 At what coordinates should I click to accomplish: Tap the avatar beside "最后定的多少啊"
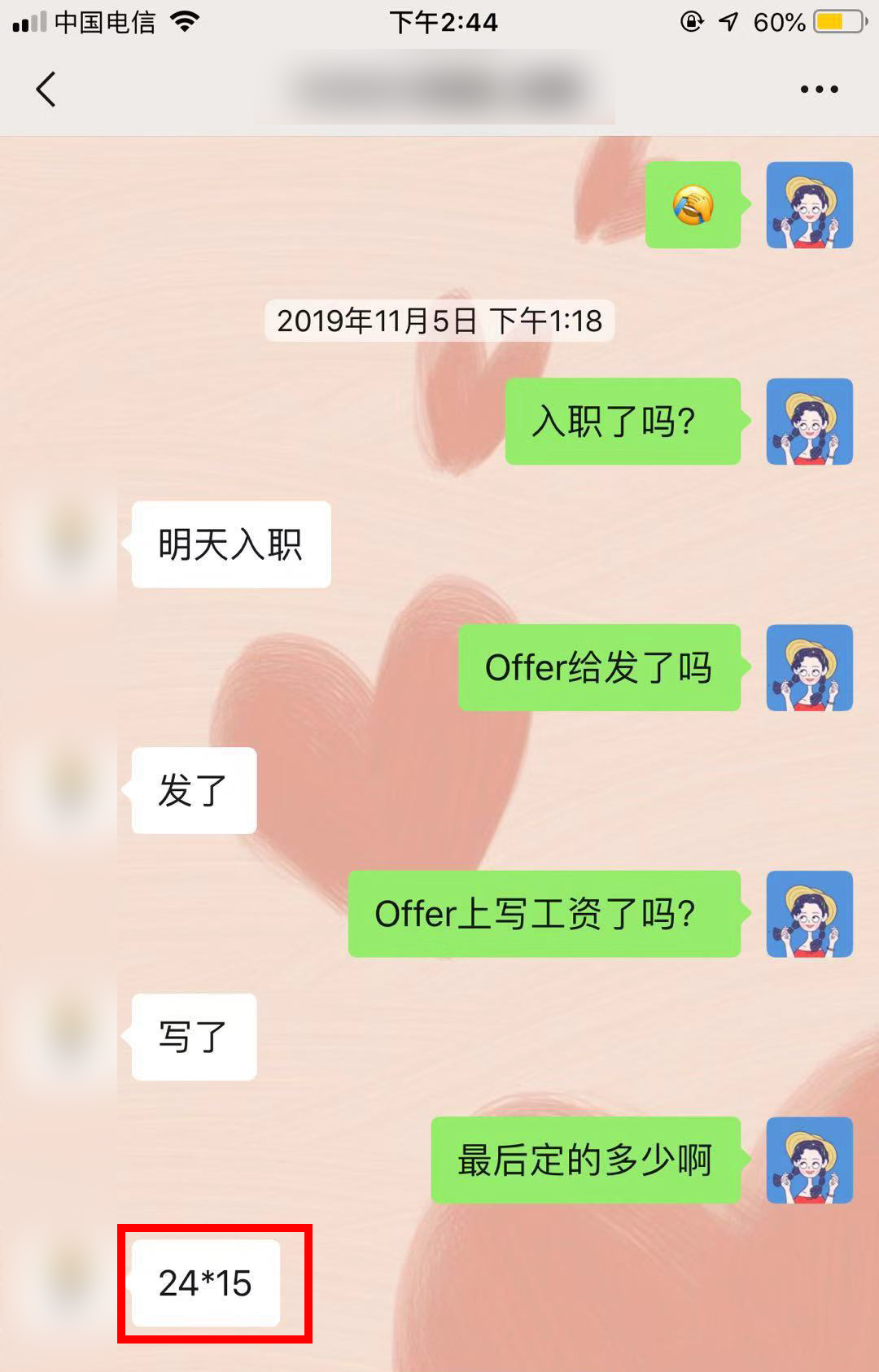[809, 1160]
